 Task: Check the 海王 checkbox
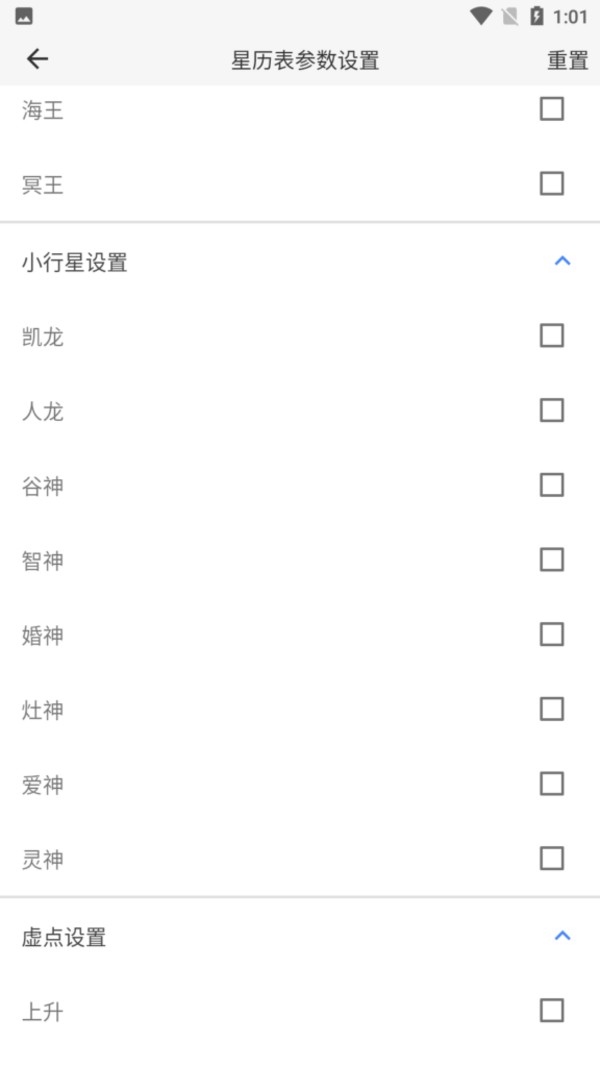point(551,109)
